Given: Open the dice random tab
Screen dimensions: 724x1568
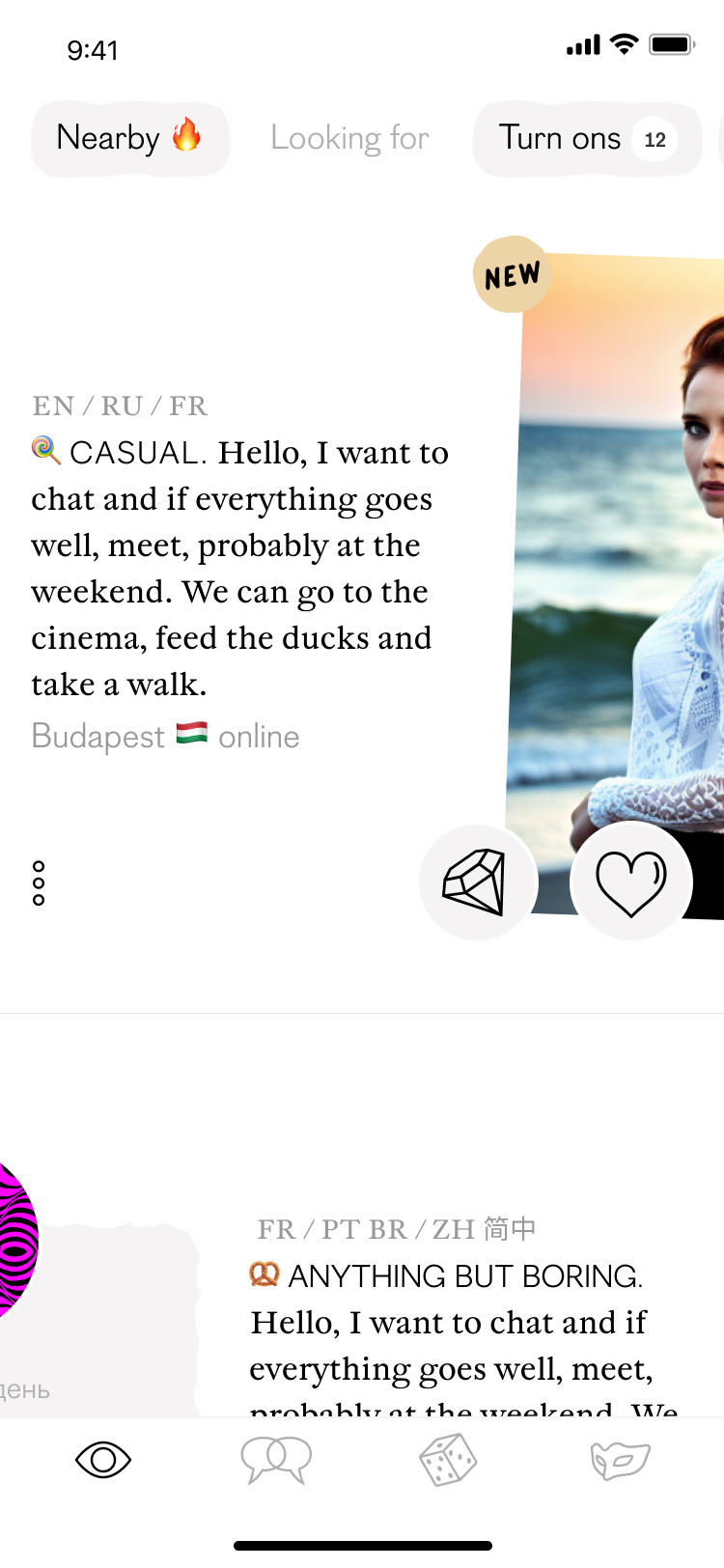Looking at the screenshot, I should [448, 1459].
